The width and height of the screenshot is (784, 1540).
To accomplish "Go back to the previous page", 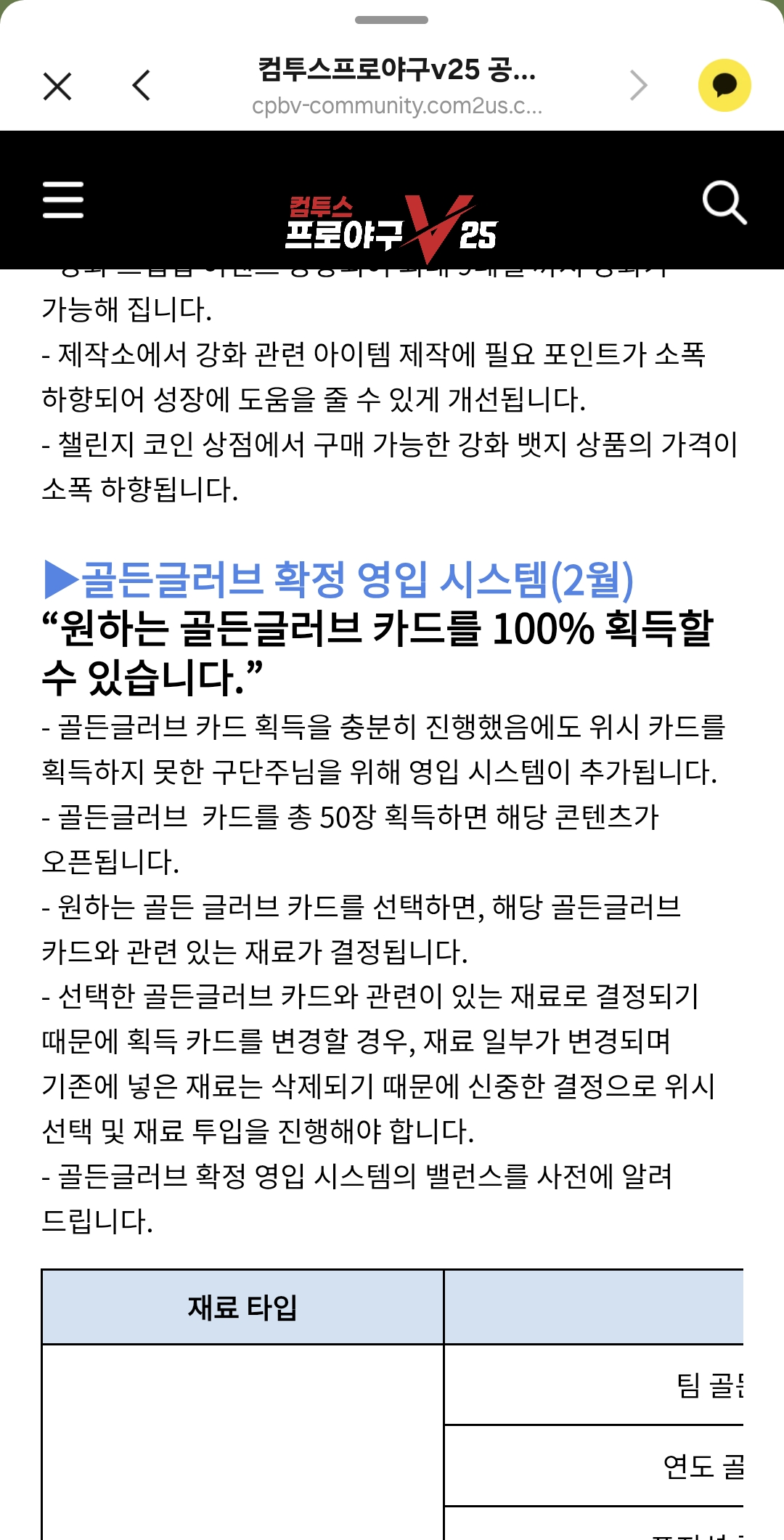I will [142, 86].
